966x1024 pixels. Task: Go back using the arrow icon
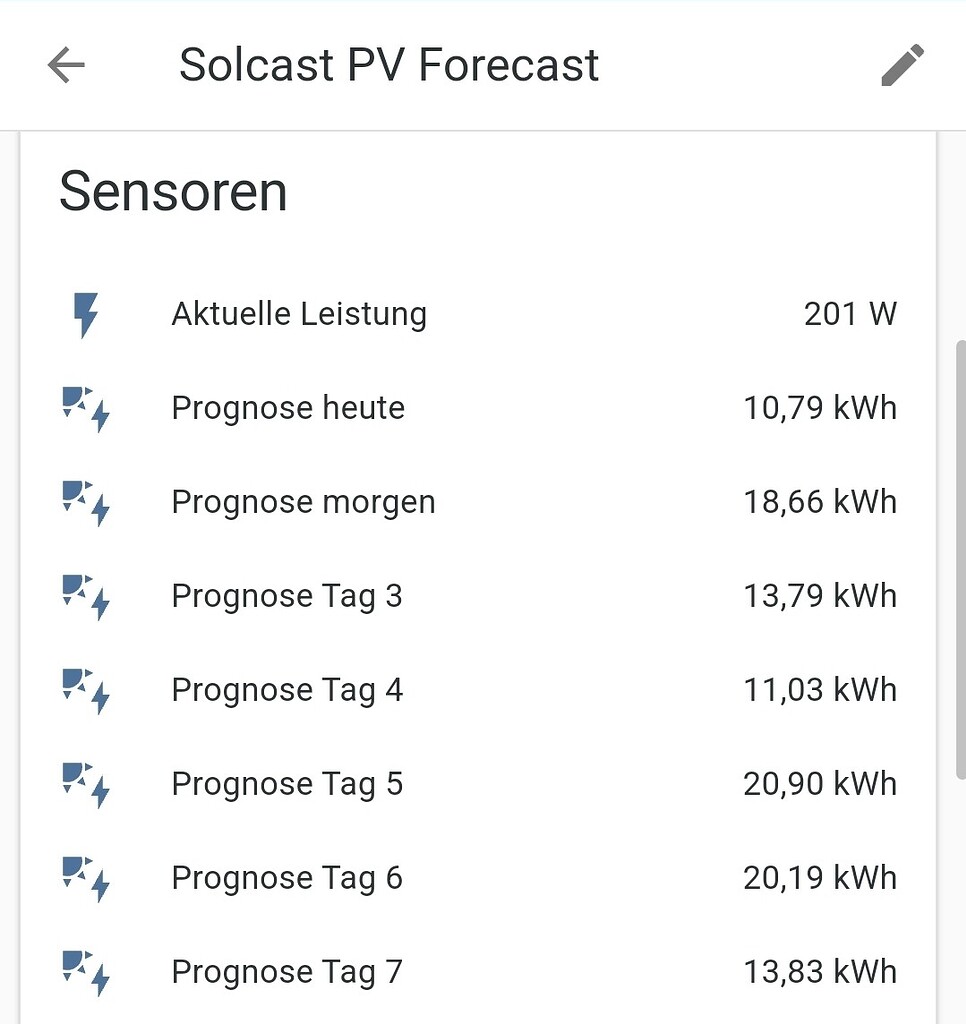click(x=66, y=66)
